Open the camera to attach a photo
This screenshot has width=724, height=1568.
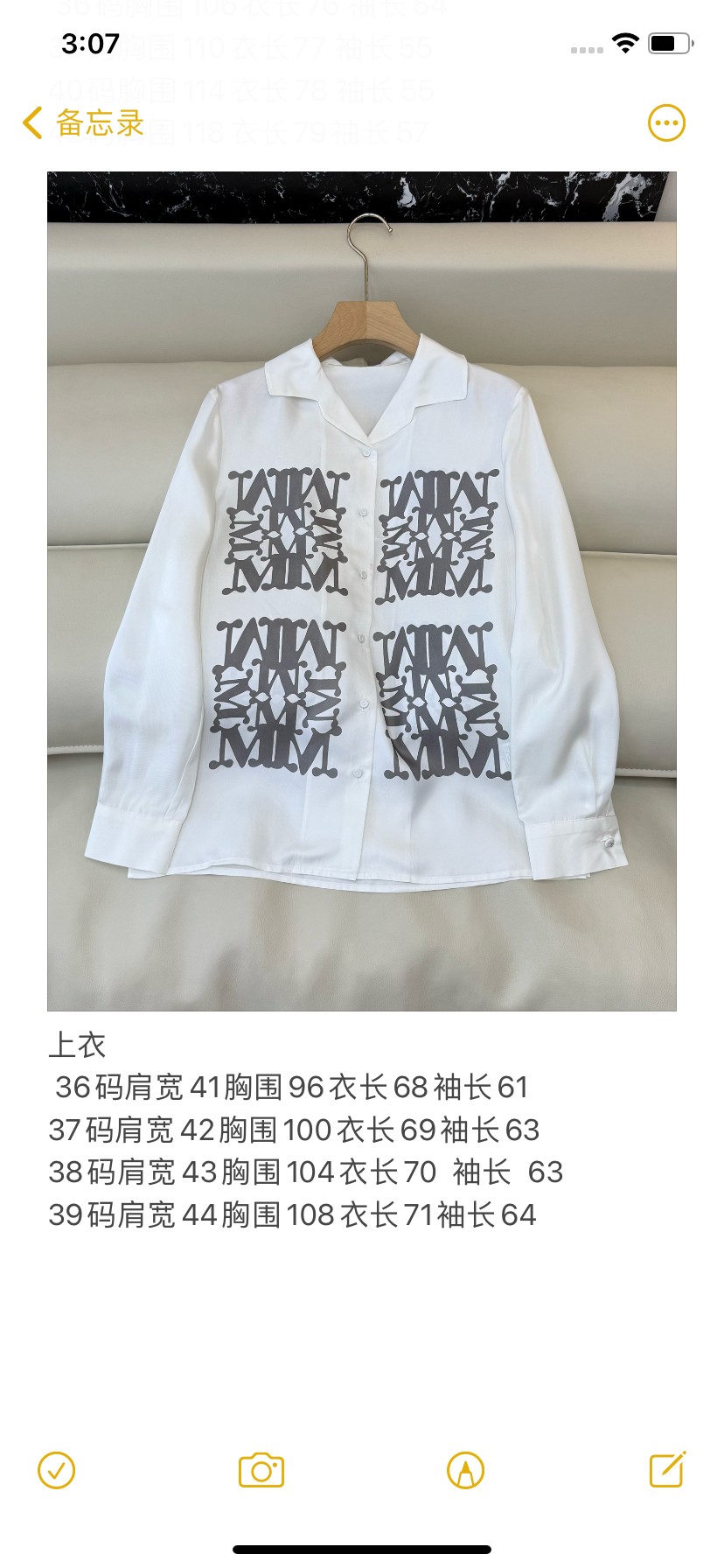(x=261, y=1470)
